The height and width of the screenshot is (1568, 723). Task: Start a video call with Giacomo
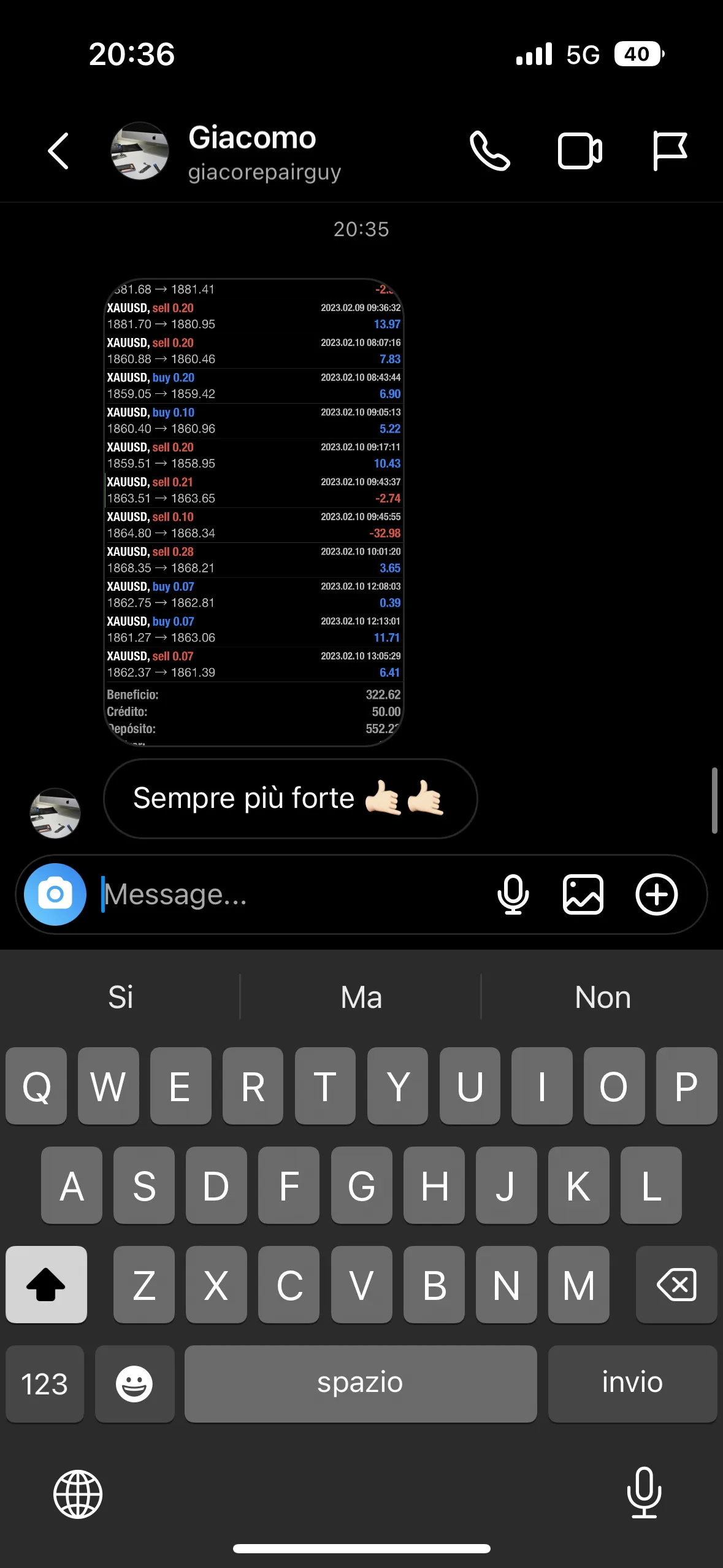pos(580,151)
